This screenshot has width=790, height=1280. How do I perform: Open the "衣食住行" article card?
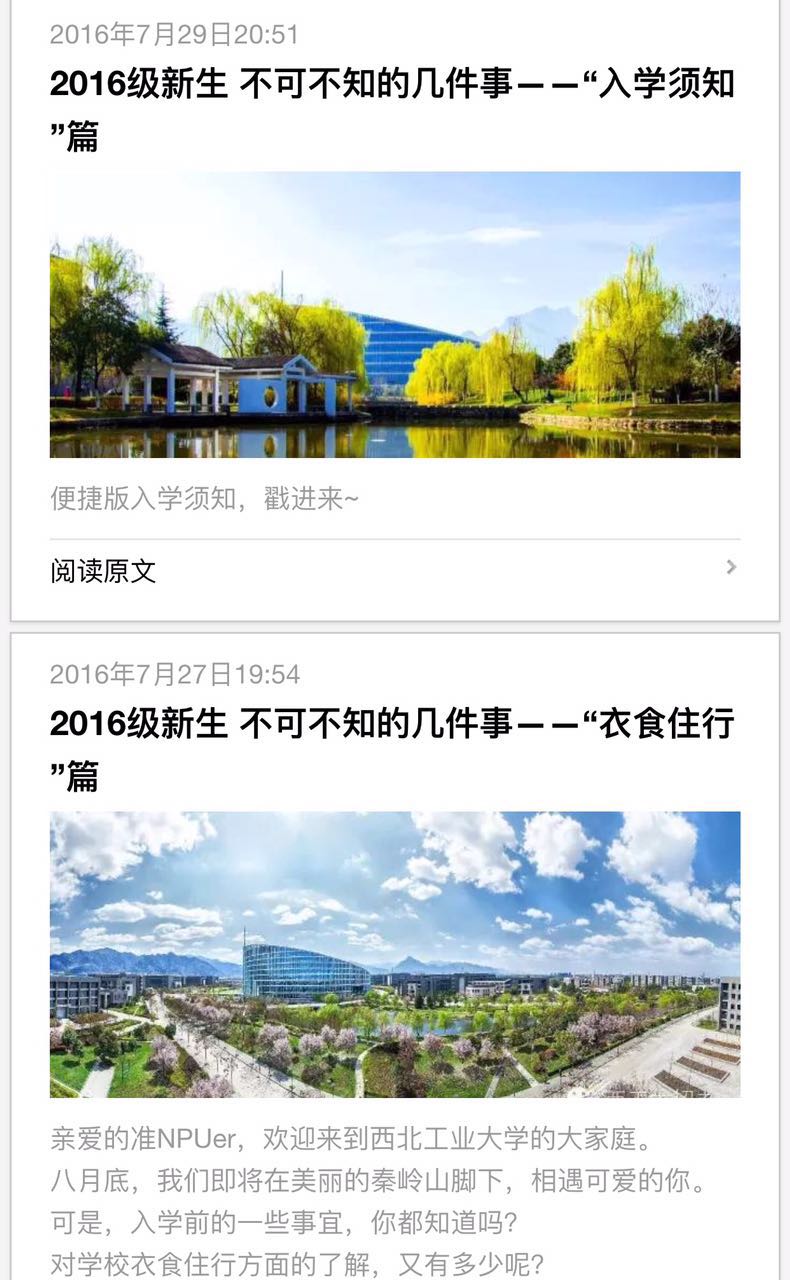[394, 956]
